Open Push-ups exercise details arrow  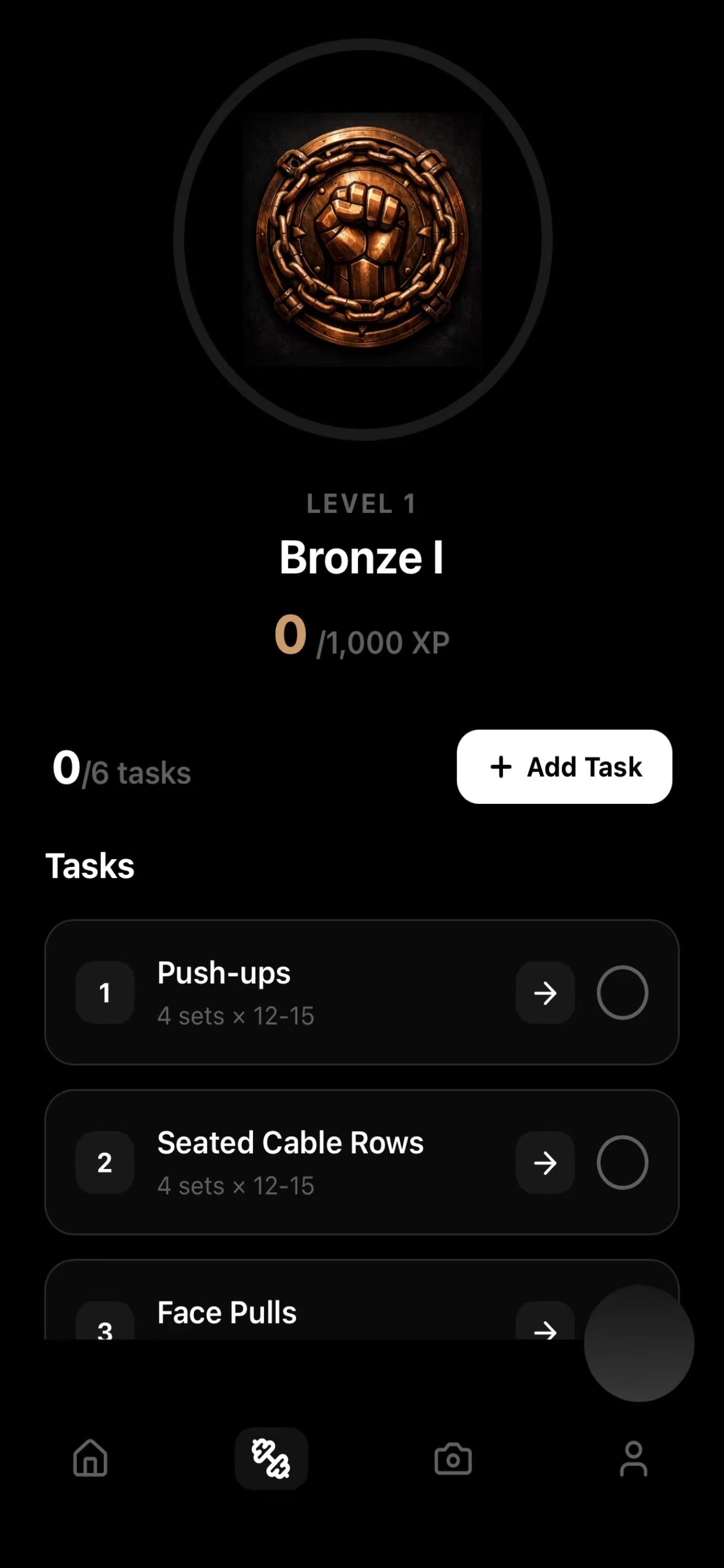point(544,993)
